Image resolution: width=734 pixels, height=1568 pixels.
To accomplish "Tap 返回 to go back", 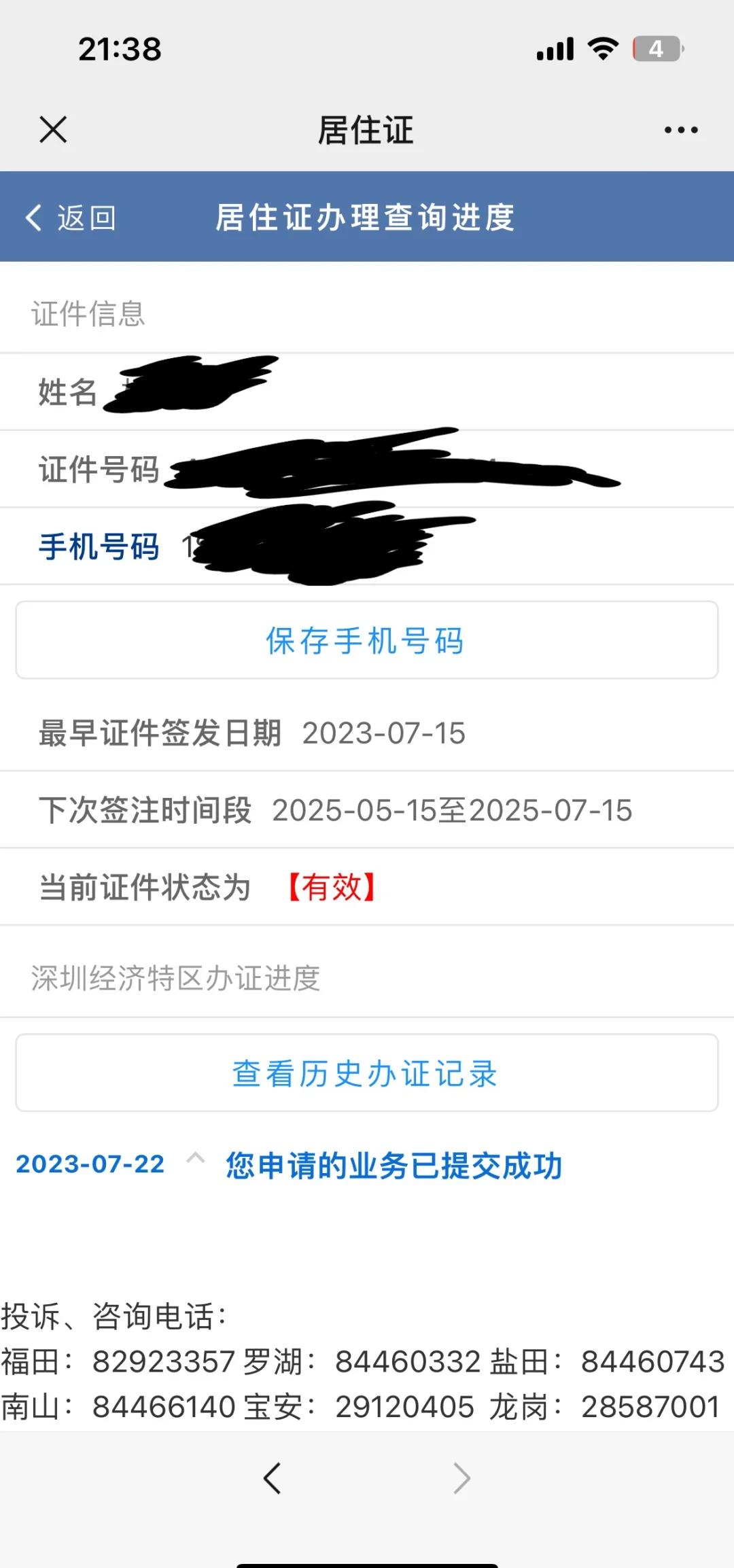I will coord(71,218).
